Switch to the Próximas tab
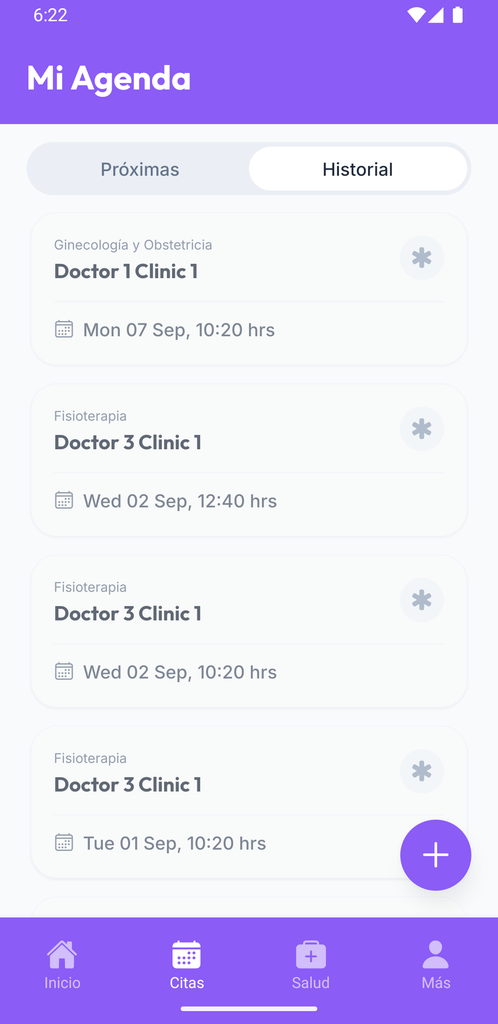Screen dimensions: 498x1024 [x=140, y=169]
